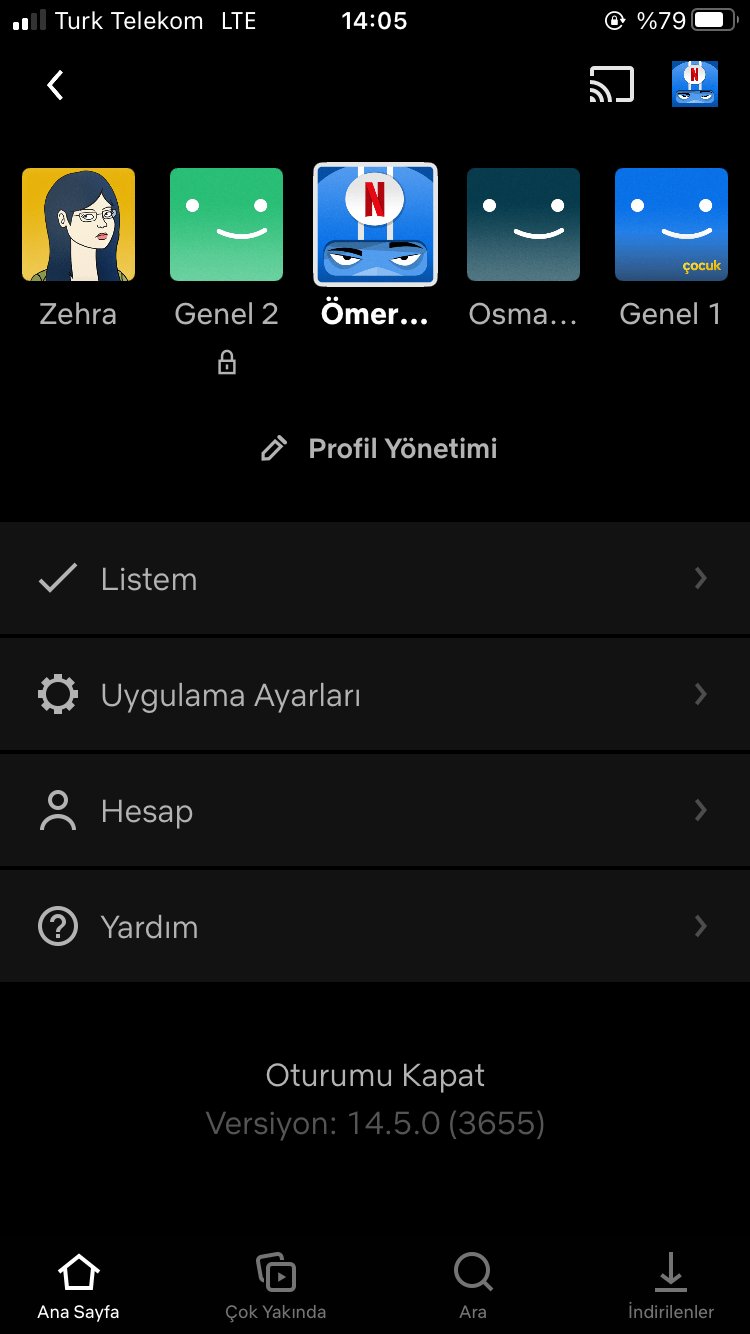Open the Yardım row
This screenshot has width=750, height=1334.
click(x=375, y=927)
